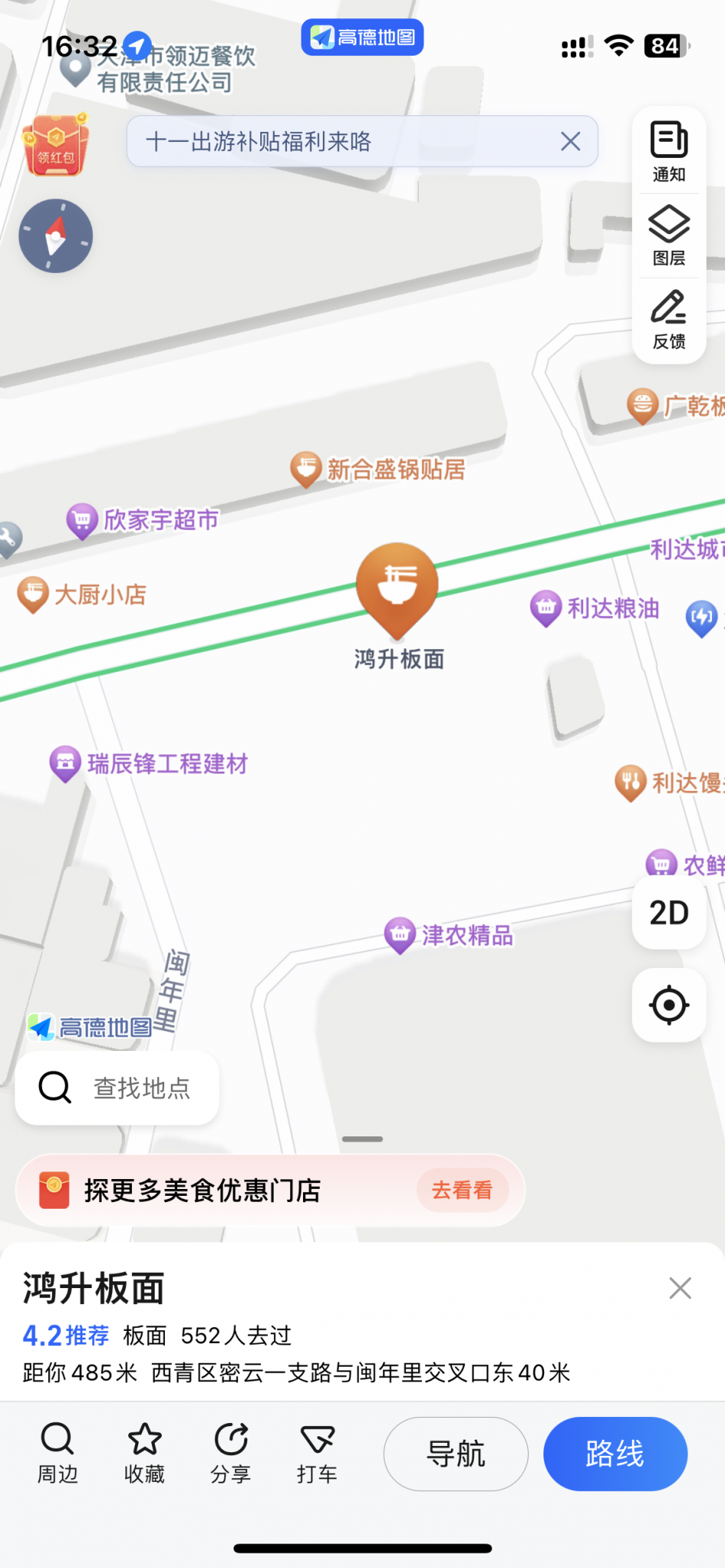Share this place via 分享

pyautogui.click(x=230, y=1453)
